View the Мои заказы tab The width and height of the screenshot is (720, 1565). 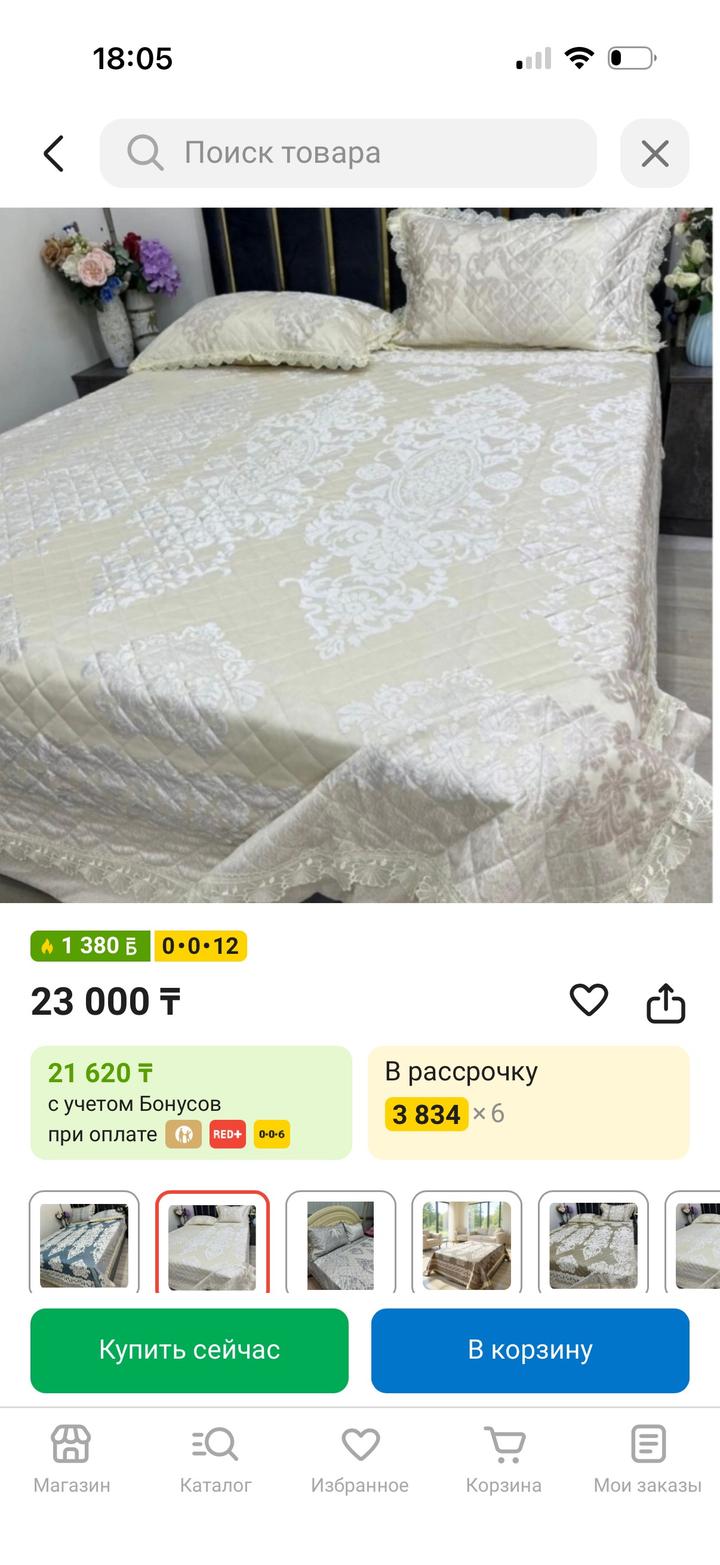point(647,1459)
